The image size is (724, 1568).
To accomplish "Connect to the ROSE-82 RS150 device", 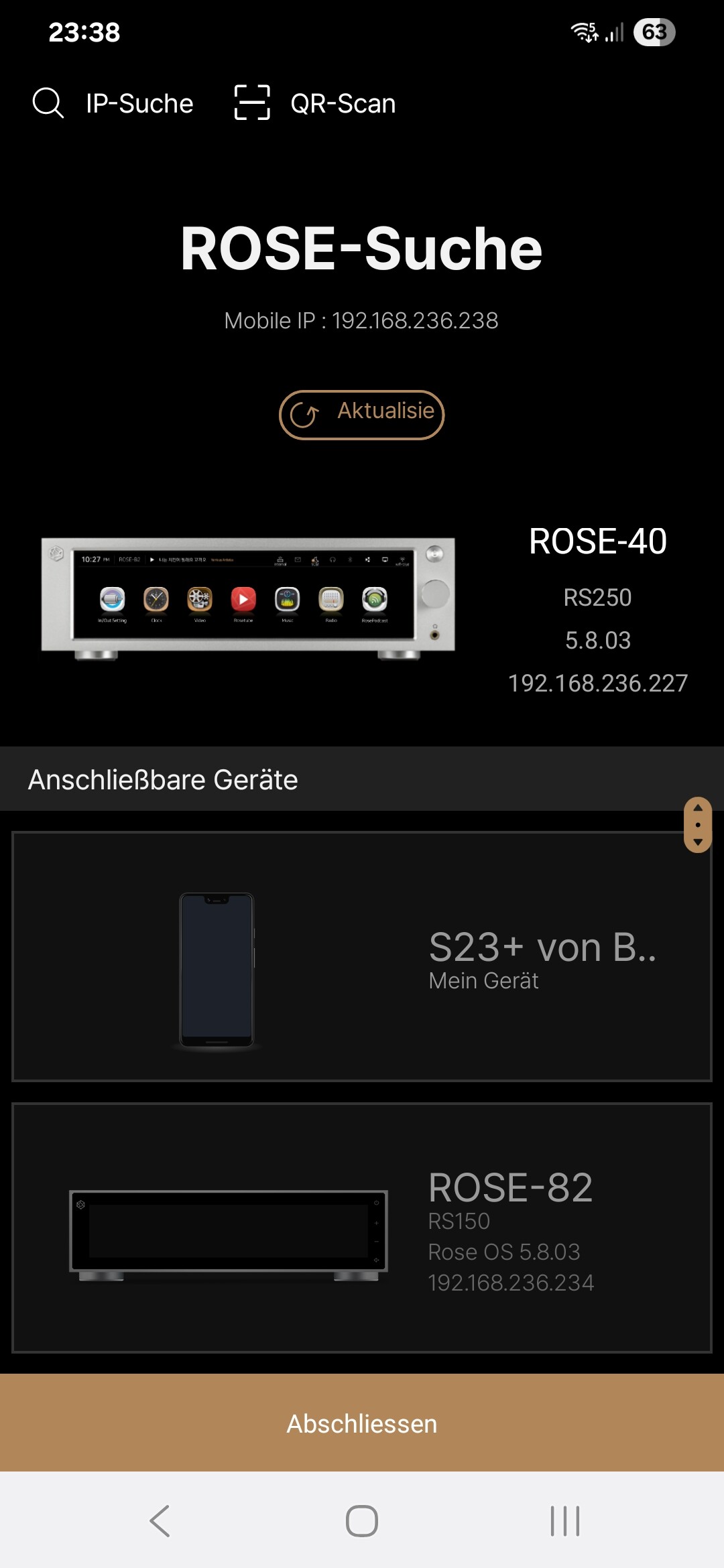I will (362, 1228).
